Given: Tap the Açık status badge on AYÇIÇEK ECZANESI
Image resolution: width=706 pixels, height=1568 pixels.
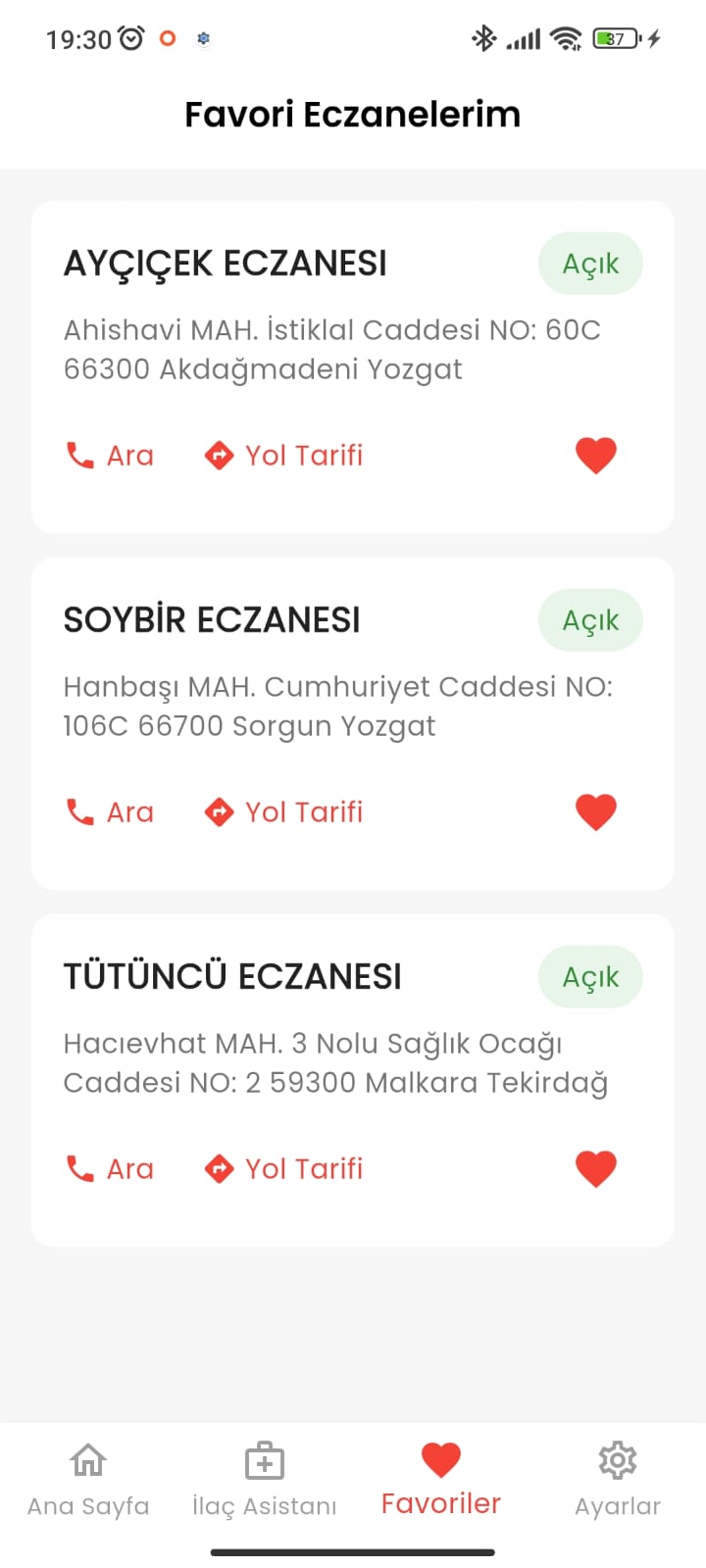Looking at the screenshot, I should click(590, 263).
